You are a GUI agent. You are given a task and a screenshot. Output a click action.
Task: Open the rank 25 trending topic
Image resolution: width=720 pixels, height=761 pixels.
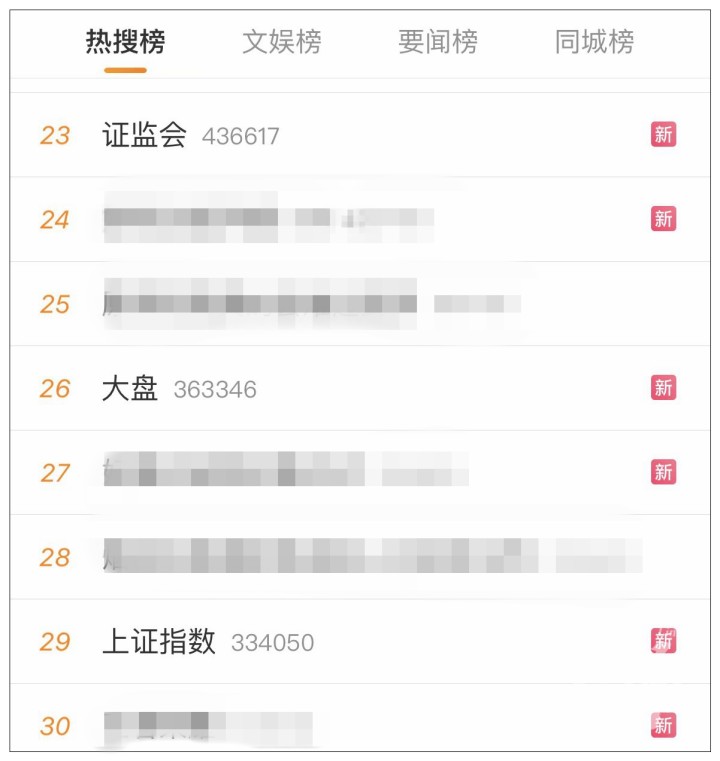[310, 304]
